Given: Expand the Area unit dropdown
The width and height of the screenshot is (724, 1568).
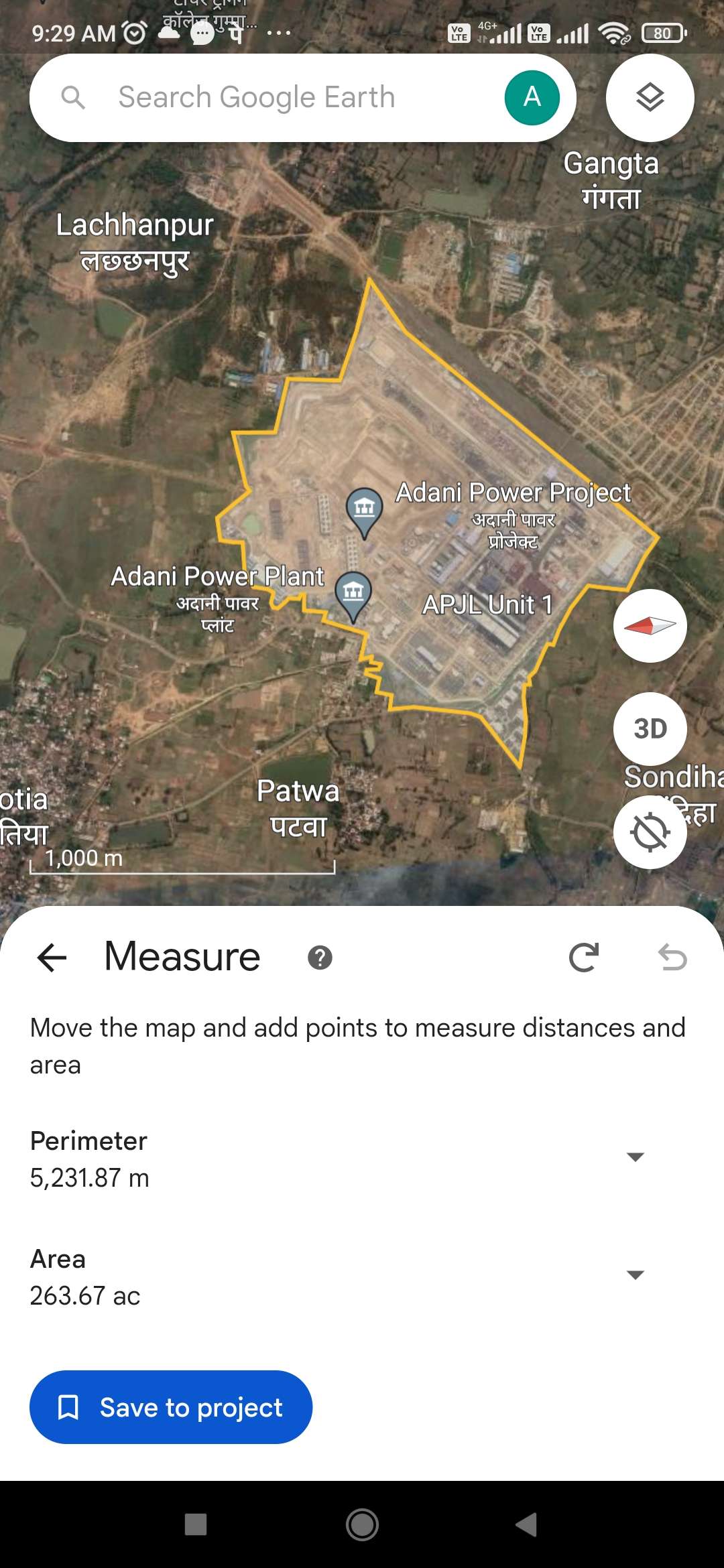Looking at the screenshot, I should pyautogui.click(x=635, y=1275).
